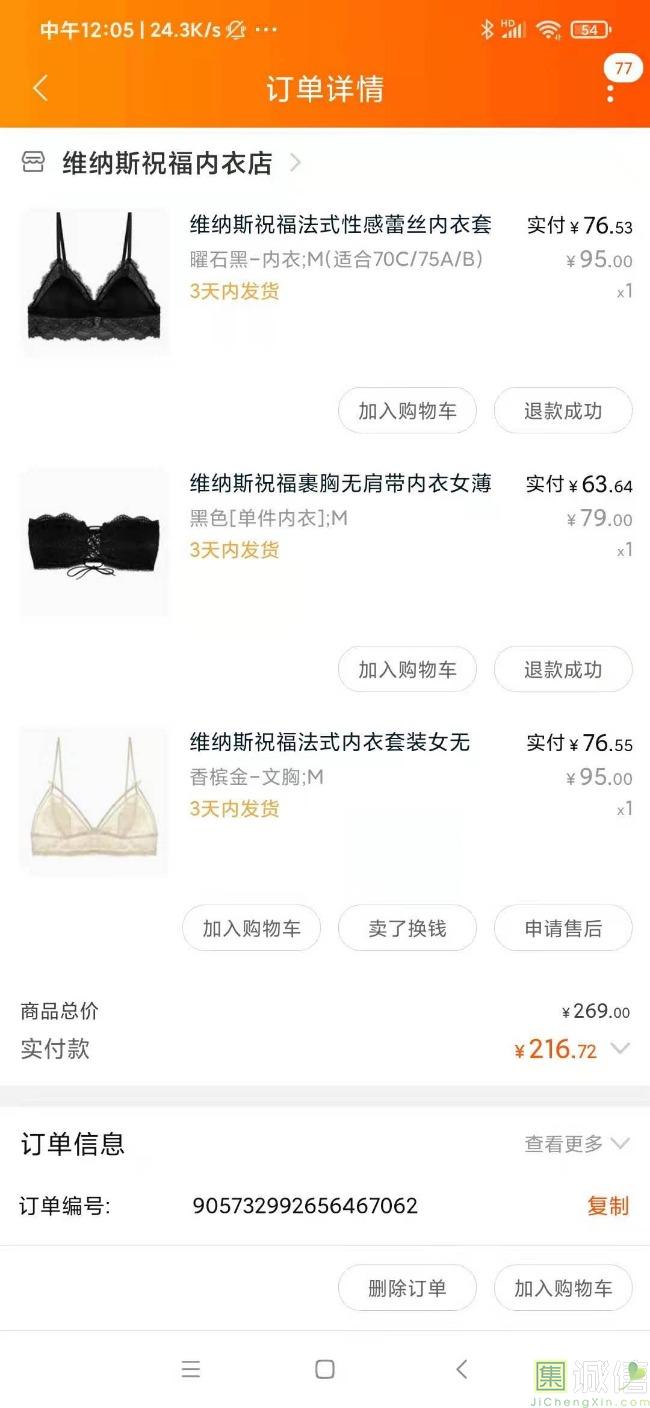This screenshot has width=650, height=1408.
Task: View 退款成功 status for the 曜石黑 item
Action: coord(563,411)
